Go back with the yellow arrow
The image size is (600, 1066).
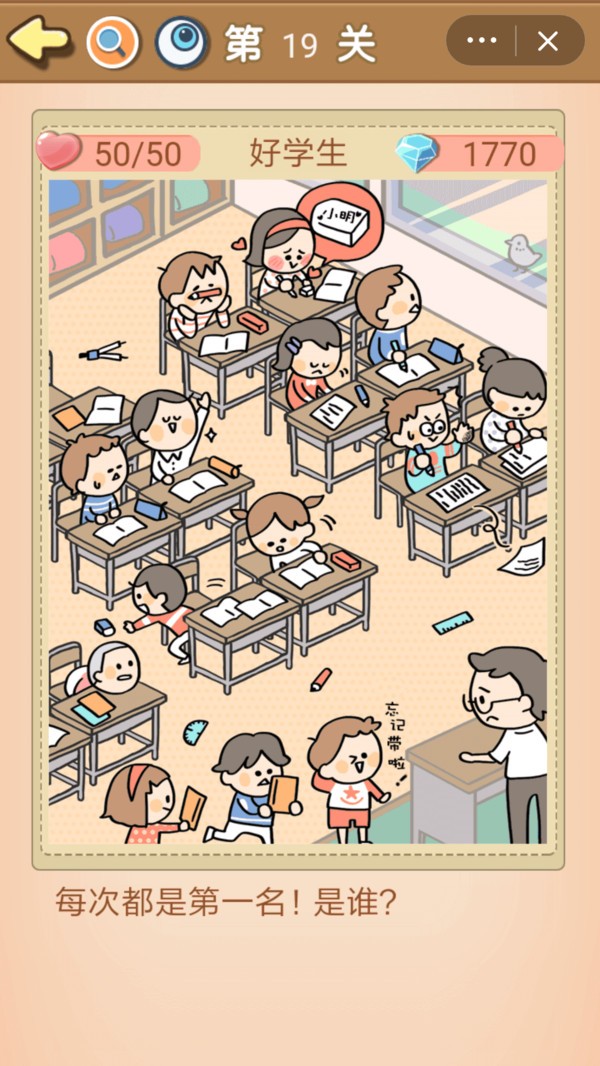click(x=38, y=41)
